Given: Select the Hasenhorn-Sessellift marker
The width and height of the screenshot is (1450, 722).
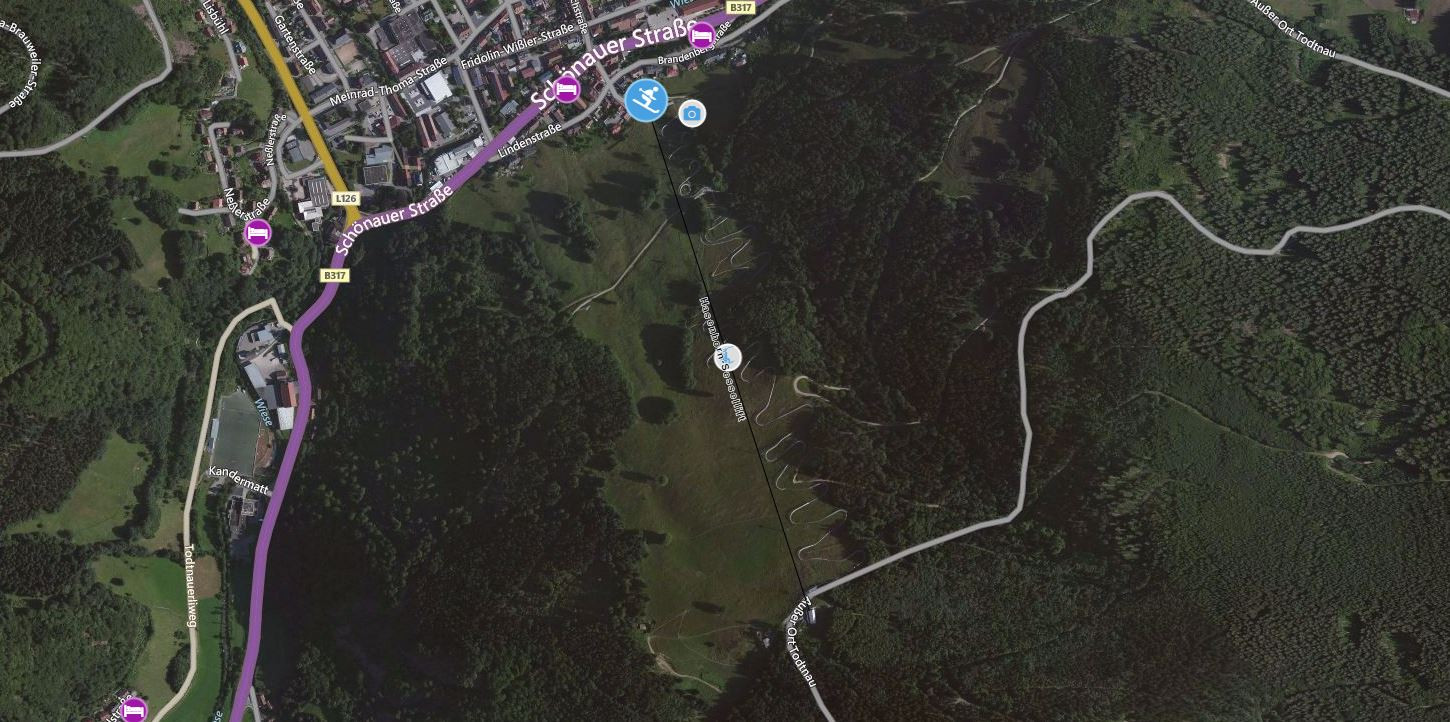Looking at the screenshot, I should 730,357.
